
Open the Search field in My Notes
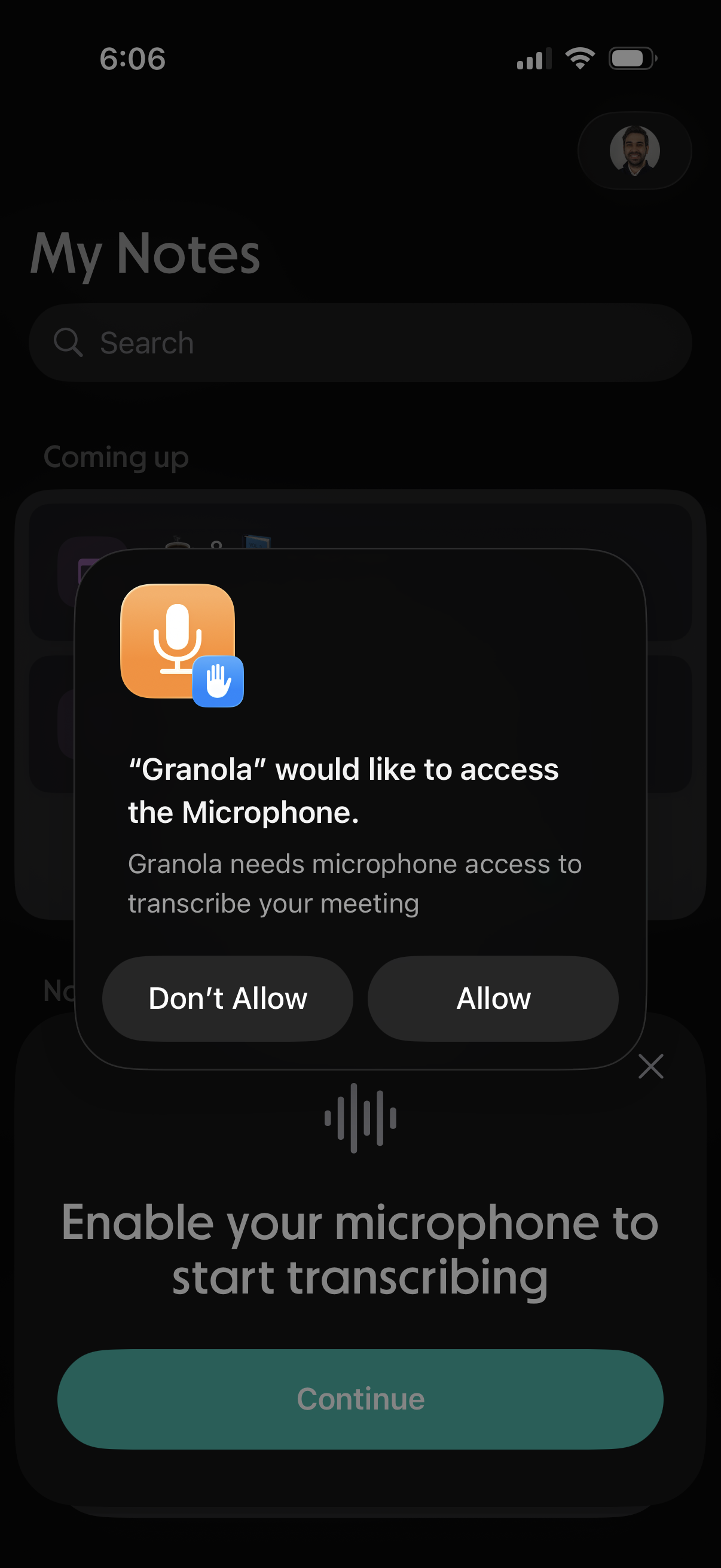coord(360,343)
